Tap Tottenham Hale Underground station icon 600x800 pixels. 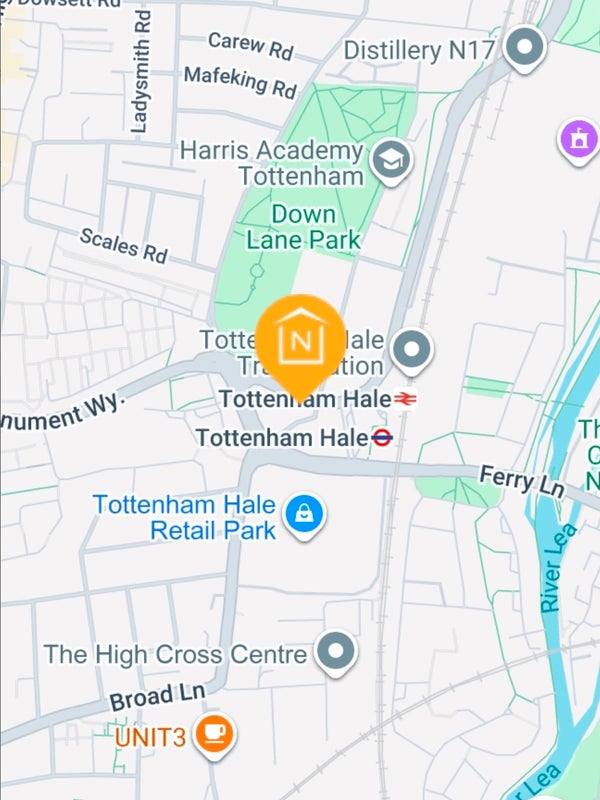[382, 437]
